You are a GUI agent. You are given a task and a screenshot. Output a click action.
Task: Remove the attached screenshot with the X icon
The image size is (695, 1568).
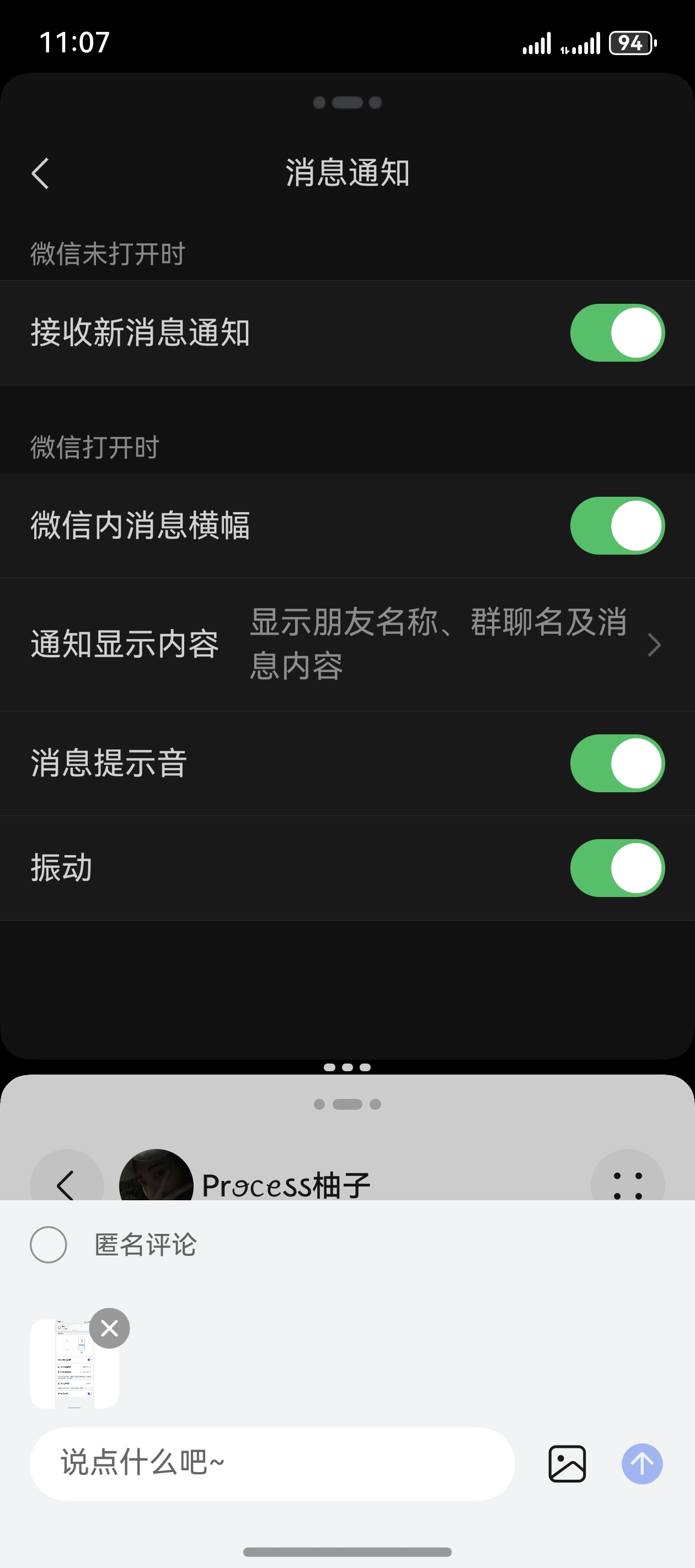coord(110,1328)
